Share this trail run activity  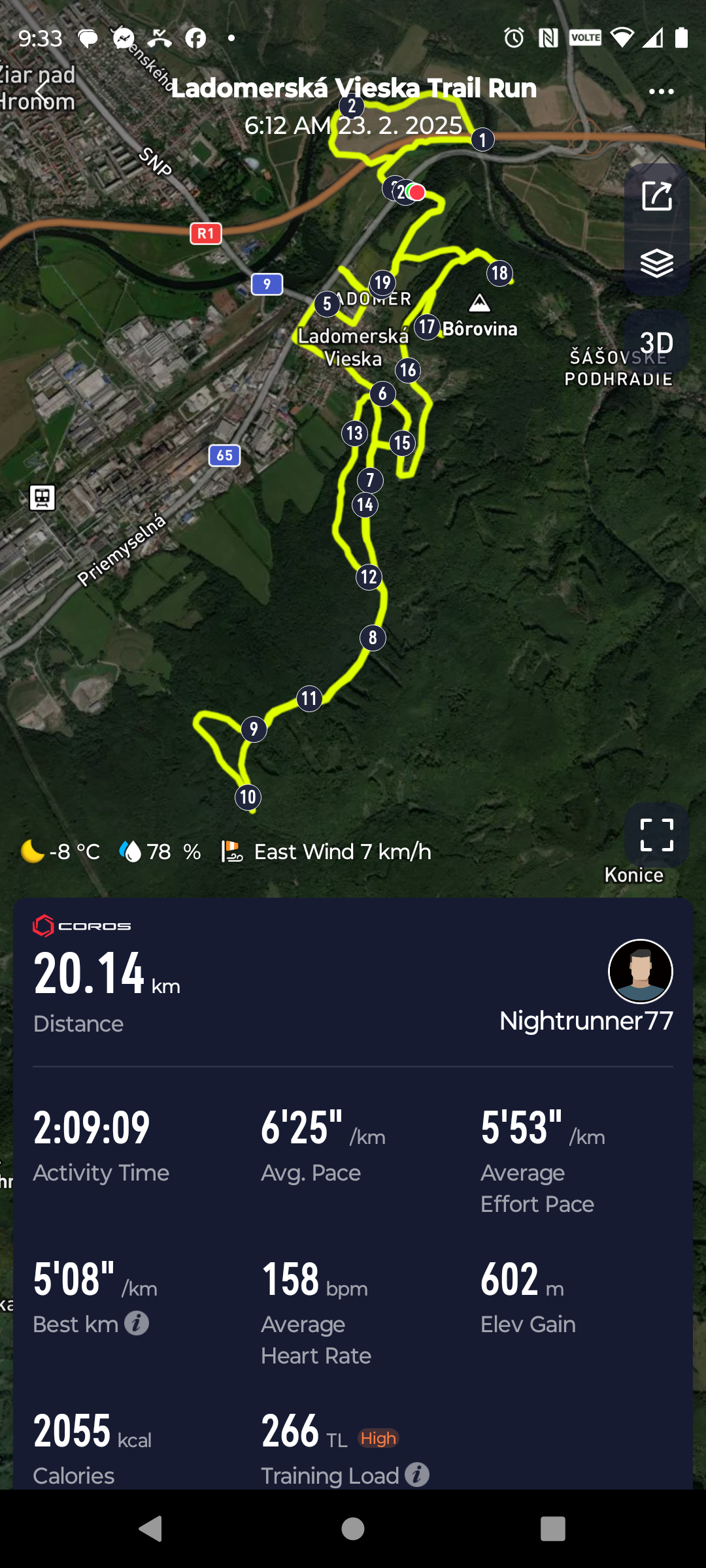[657, 196]
